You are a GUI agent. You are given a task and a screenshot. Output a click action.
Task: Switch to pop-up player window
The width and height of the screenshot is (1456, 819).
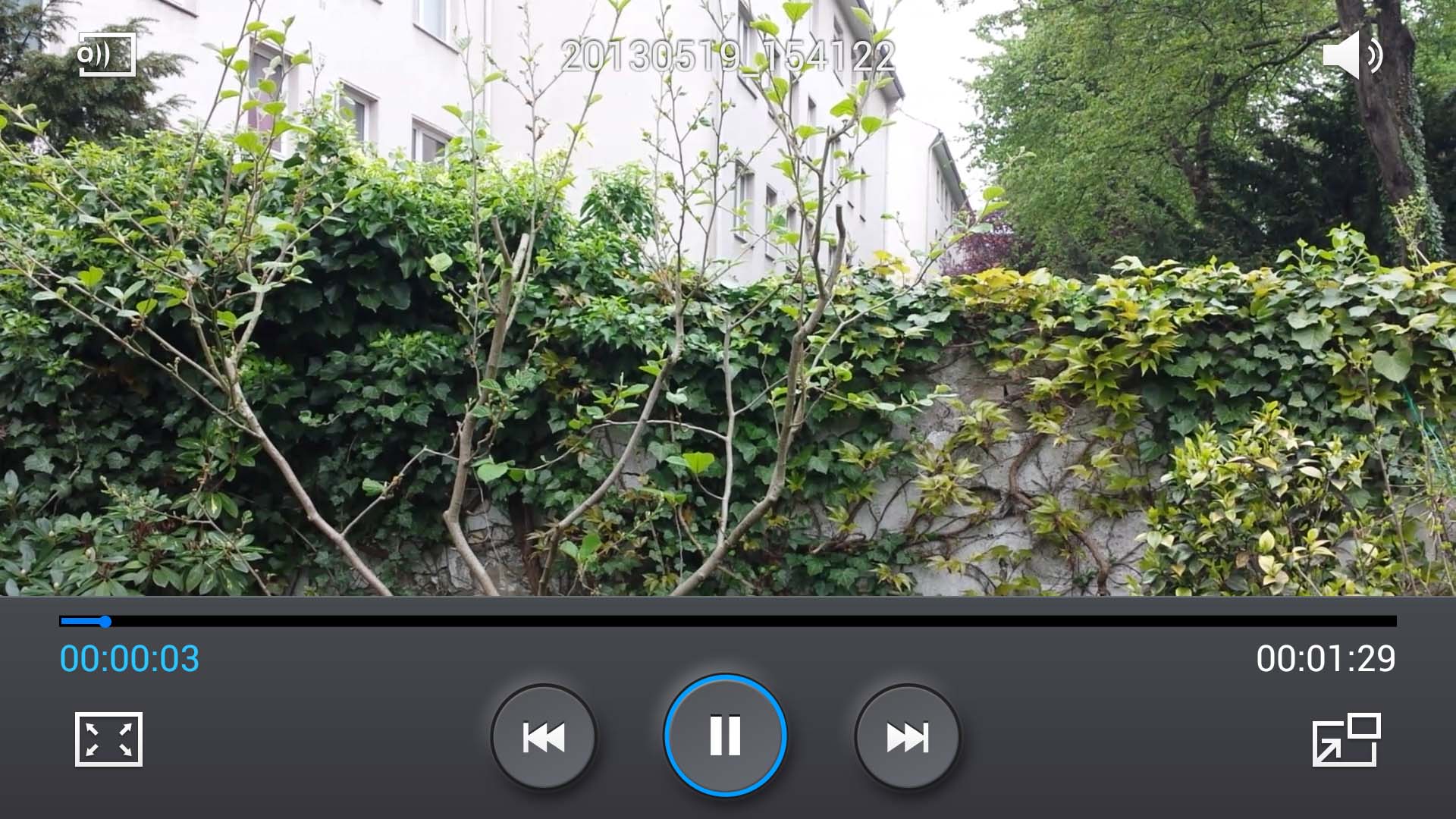1346,739
